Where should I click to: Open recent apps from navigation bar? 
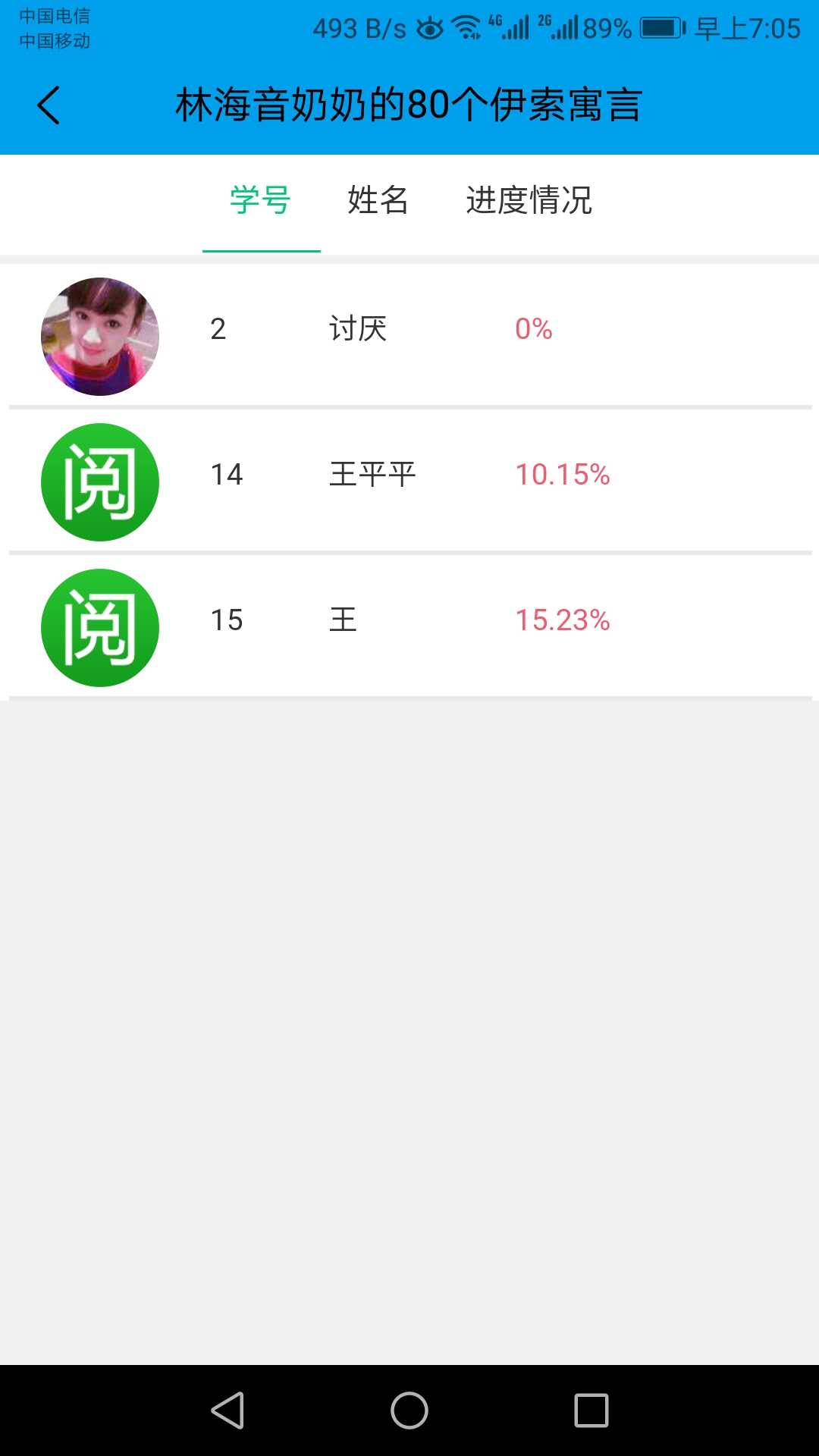[x=591, y=1410]
